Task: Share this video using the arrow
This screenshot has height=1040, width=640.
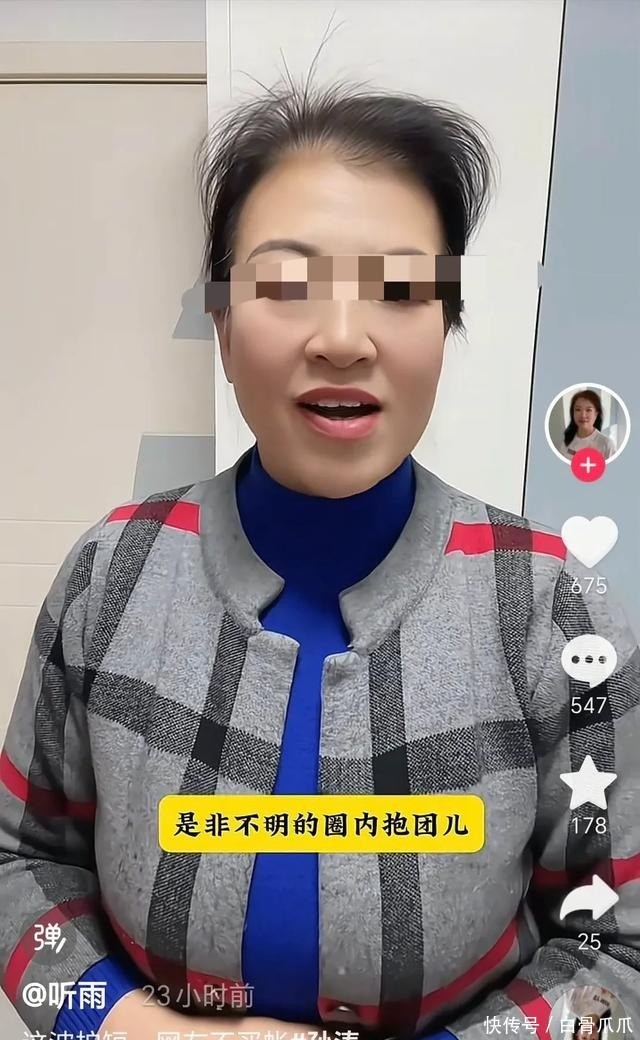Action: click(589, 899)
